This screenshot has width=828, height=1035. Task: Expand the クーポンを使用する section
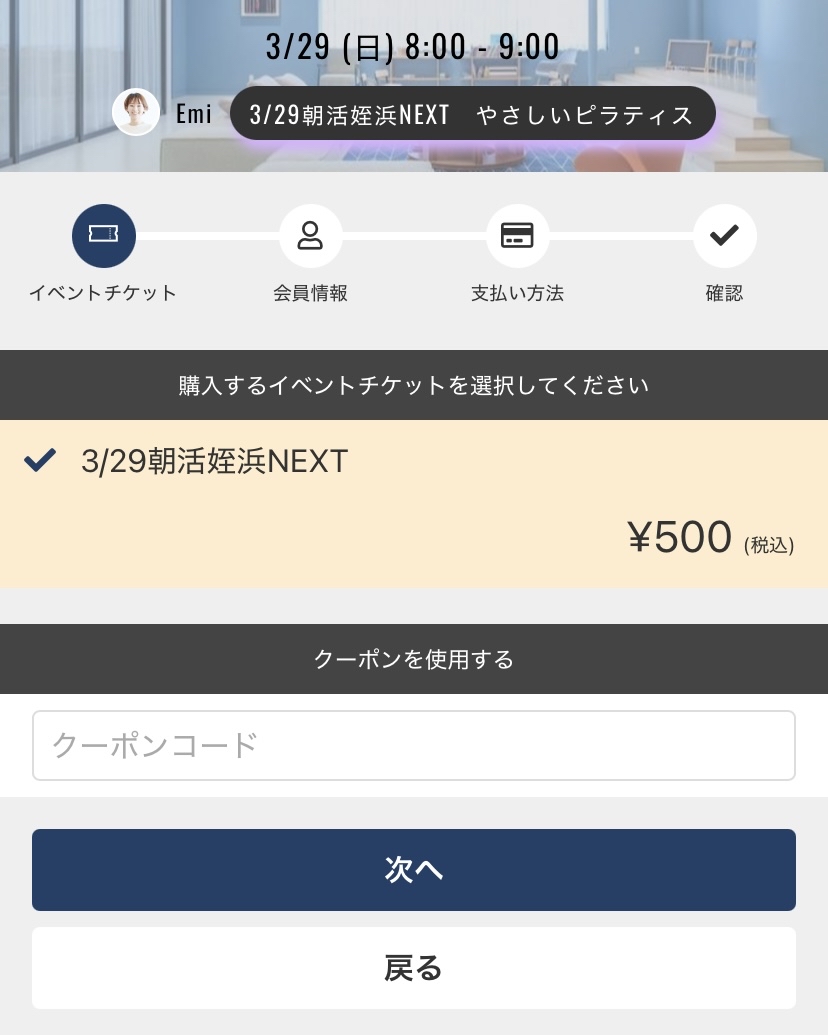(x=414, y=659)
